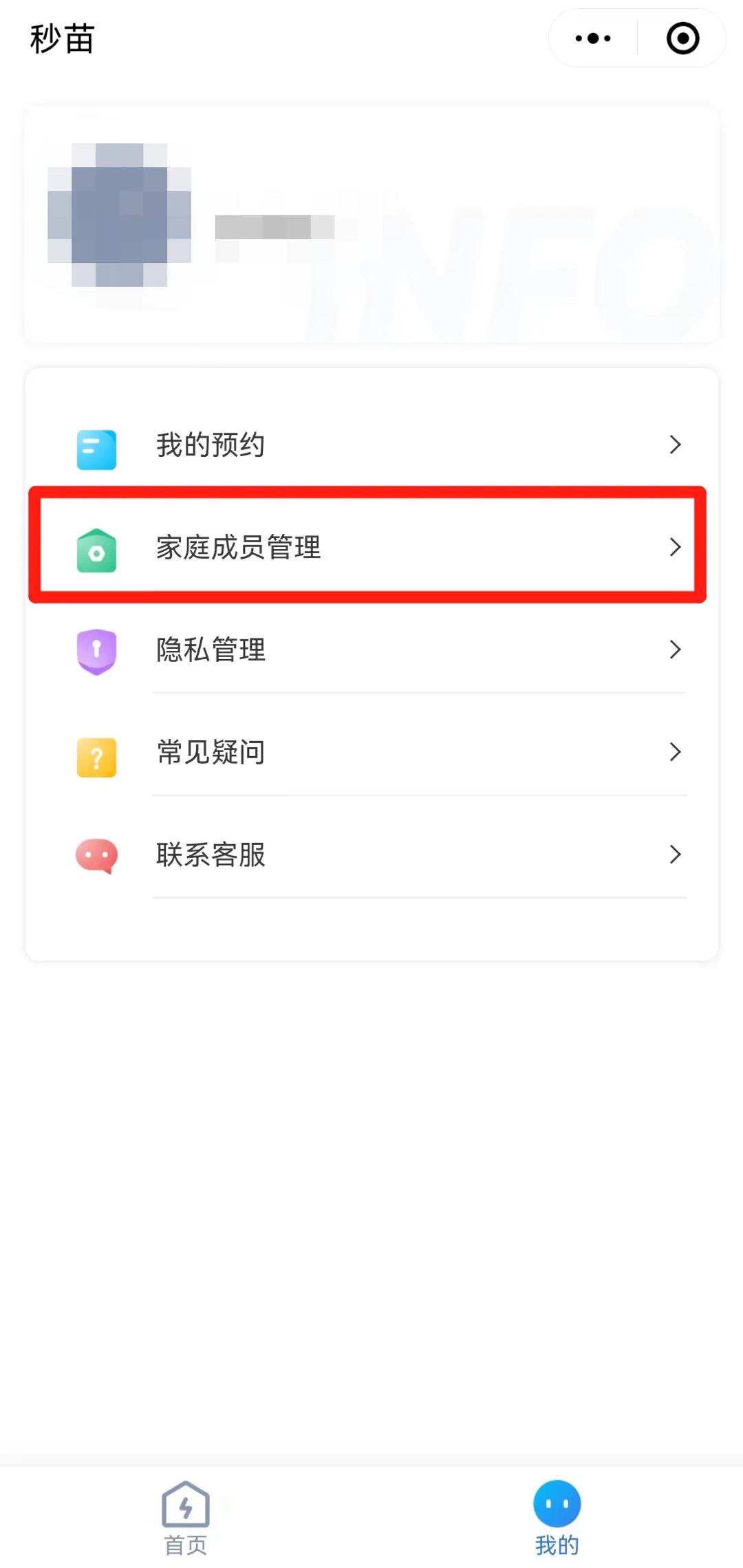
Task: Close the mini program with the circle button
Action: tap(682, 39)
